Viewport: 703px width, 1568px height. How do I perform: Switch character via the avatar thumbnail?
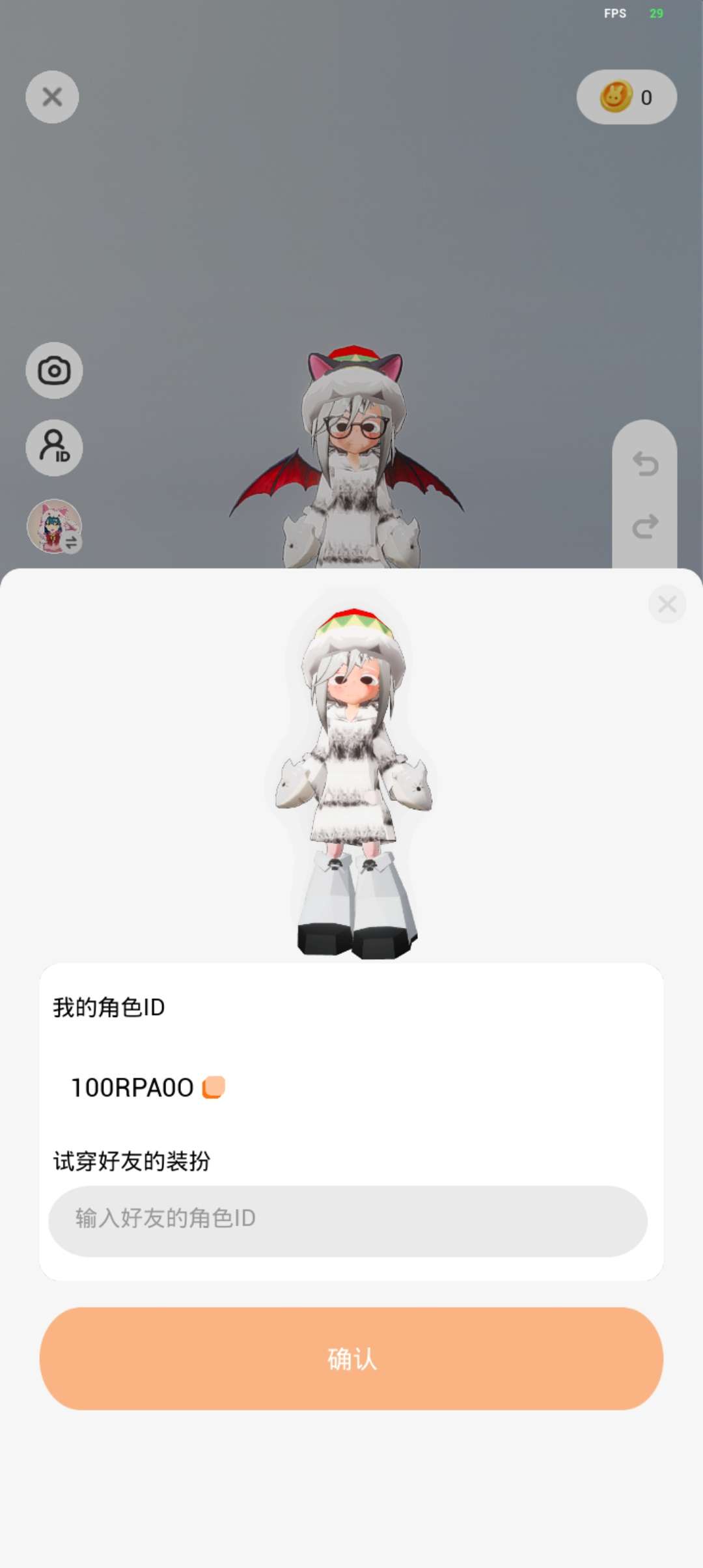point(54,526)
